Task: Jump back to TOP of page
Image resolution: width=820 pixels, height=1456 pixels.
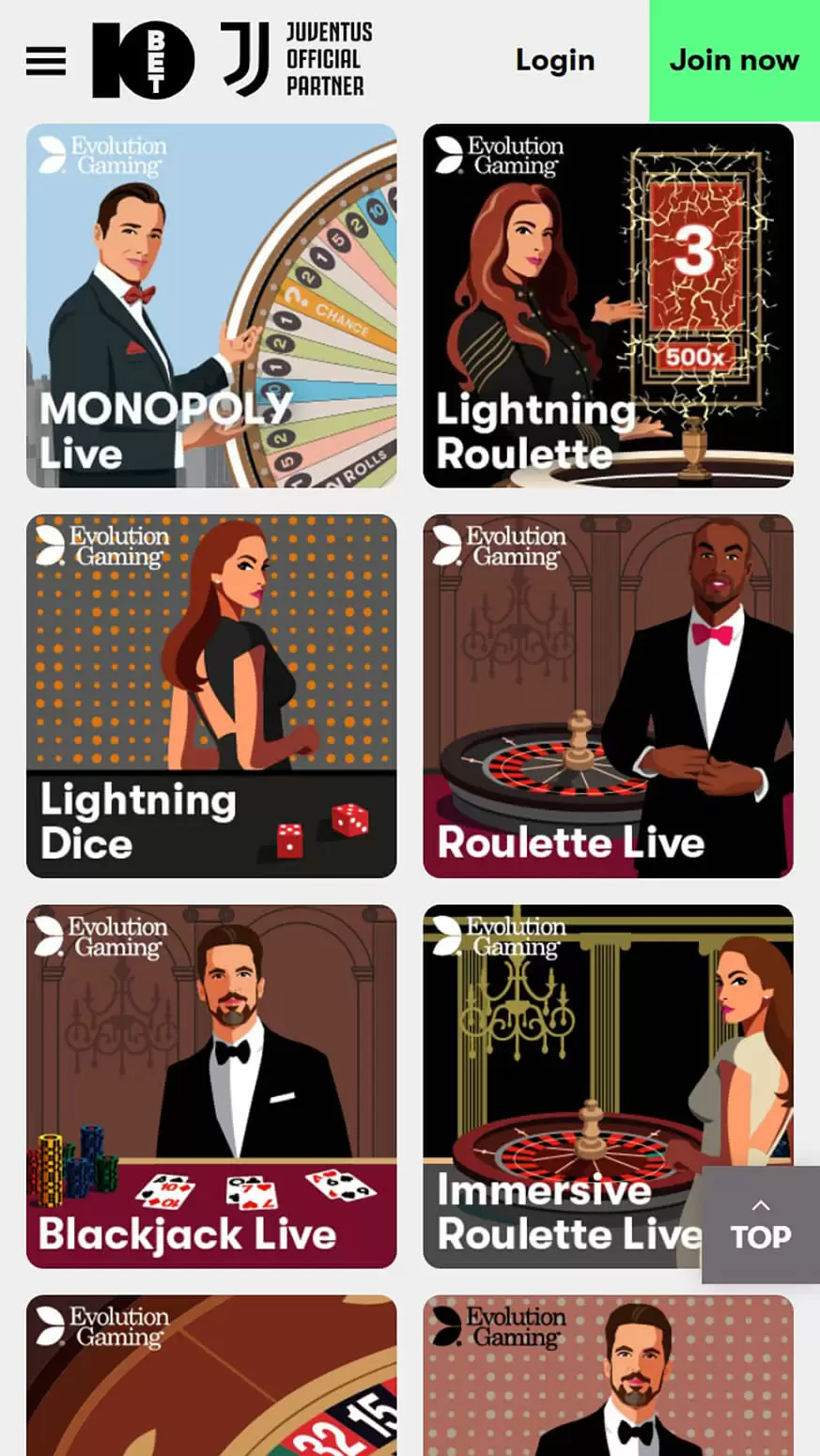Action: (x=760, y=1225)
